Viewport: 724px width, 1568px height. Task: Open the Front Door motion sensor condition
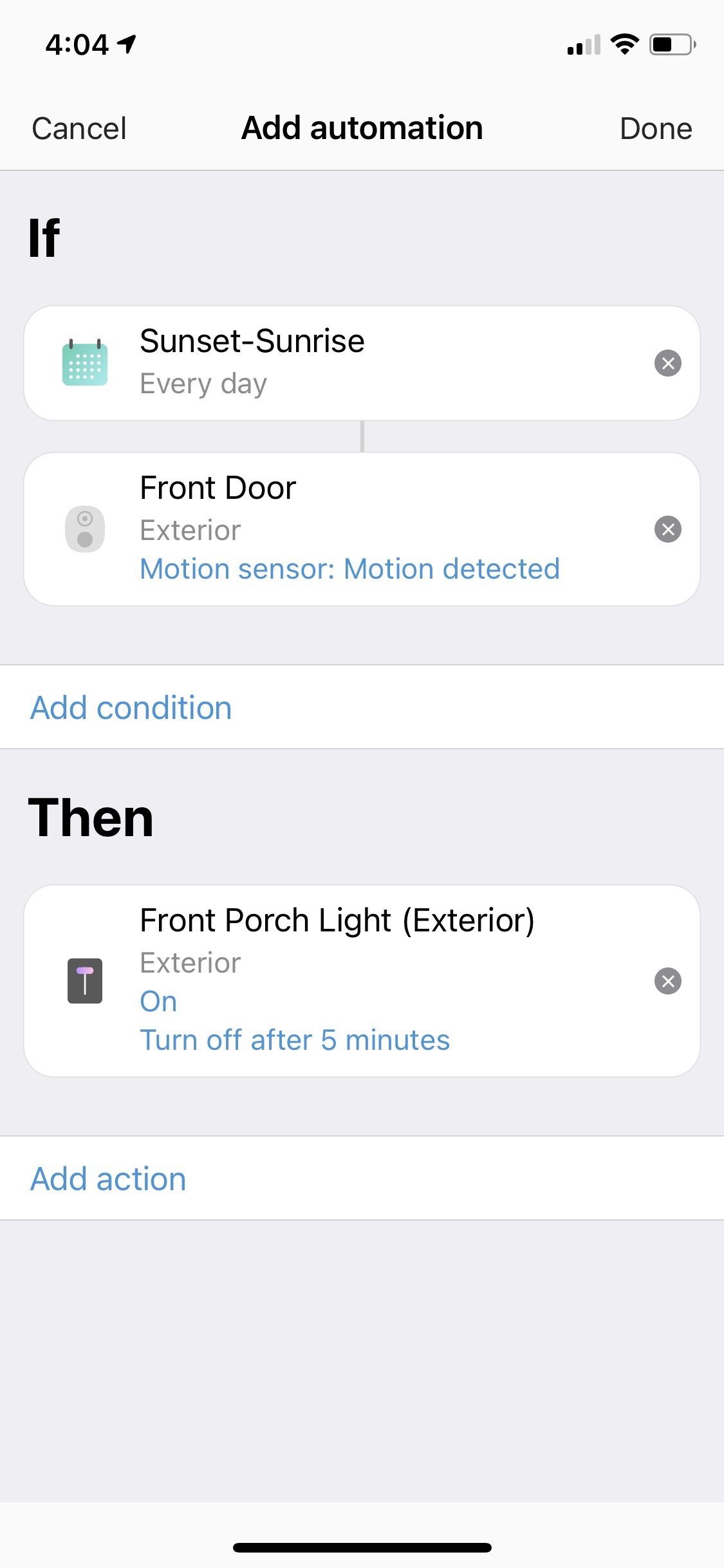click(362, 529)
